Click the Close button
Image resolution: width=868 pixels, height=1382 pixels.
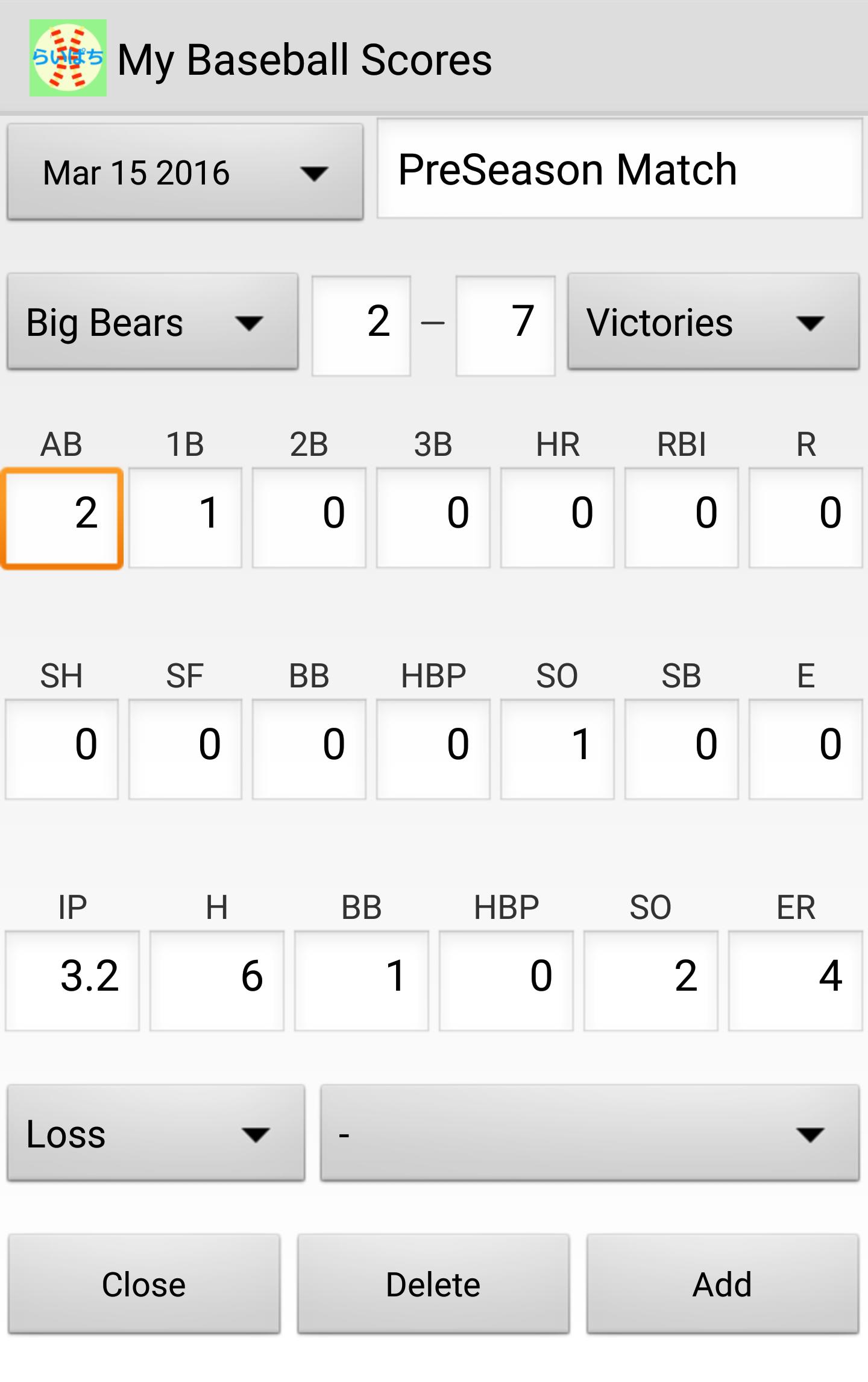tap(144, 1283)
